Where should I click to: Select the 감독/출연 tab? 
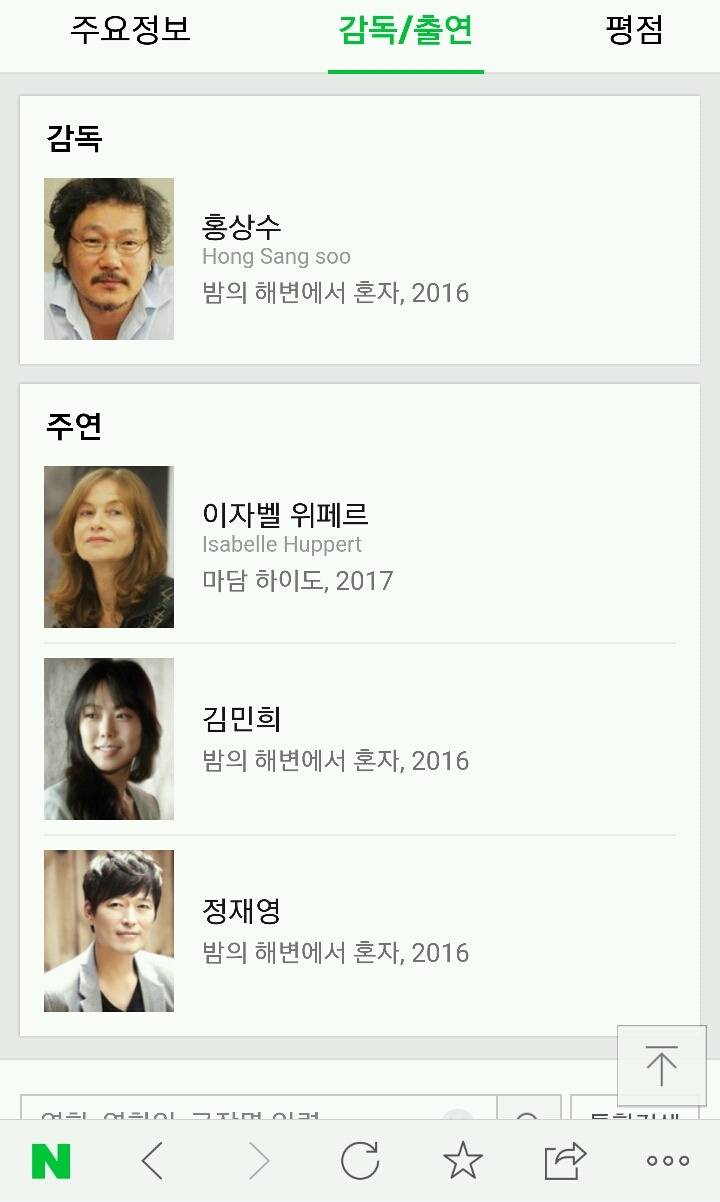click(x=405, y=30)
